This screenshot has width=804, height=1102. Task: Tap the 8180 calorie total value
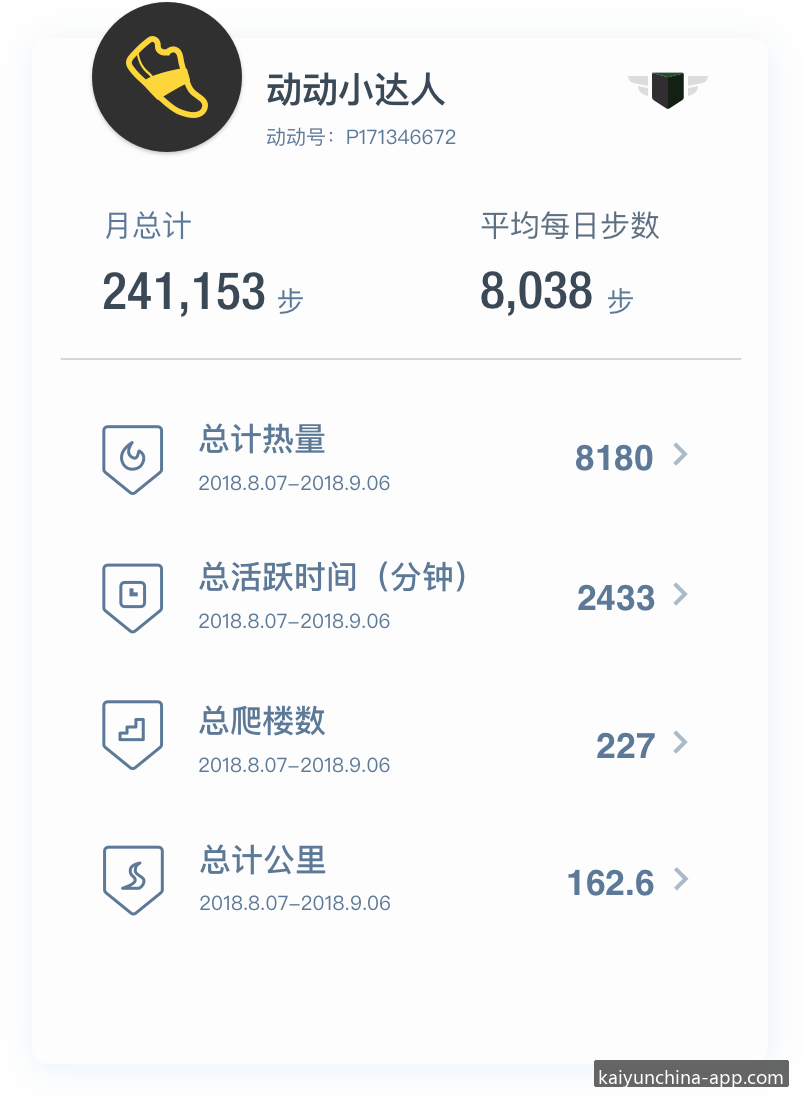(x=613, y=457)
